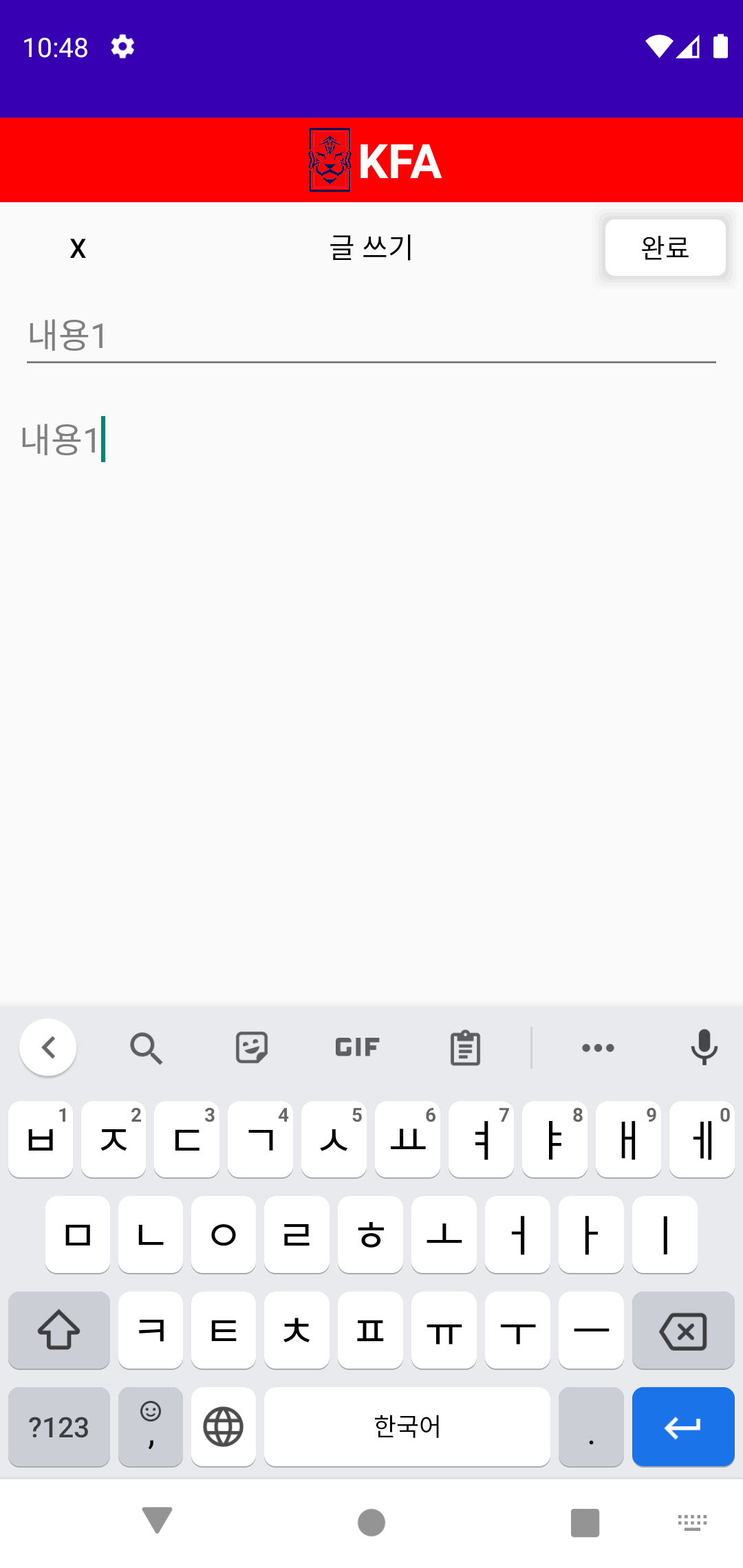Image resolution: width=743 pixels, height=1568 pixels.
Task: Open the sticker picker on keyboard
Action: pos(252,1048)
